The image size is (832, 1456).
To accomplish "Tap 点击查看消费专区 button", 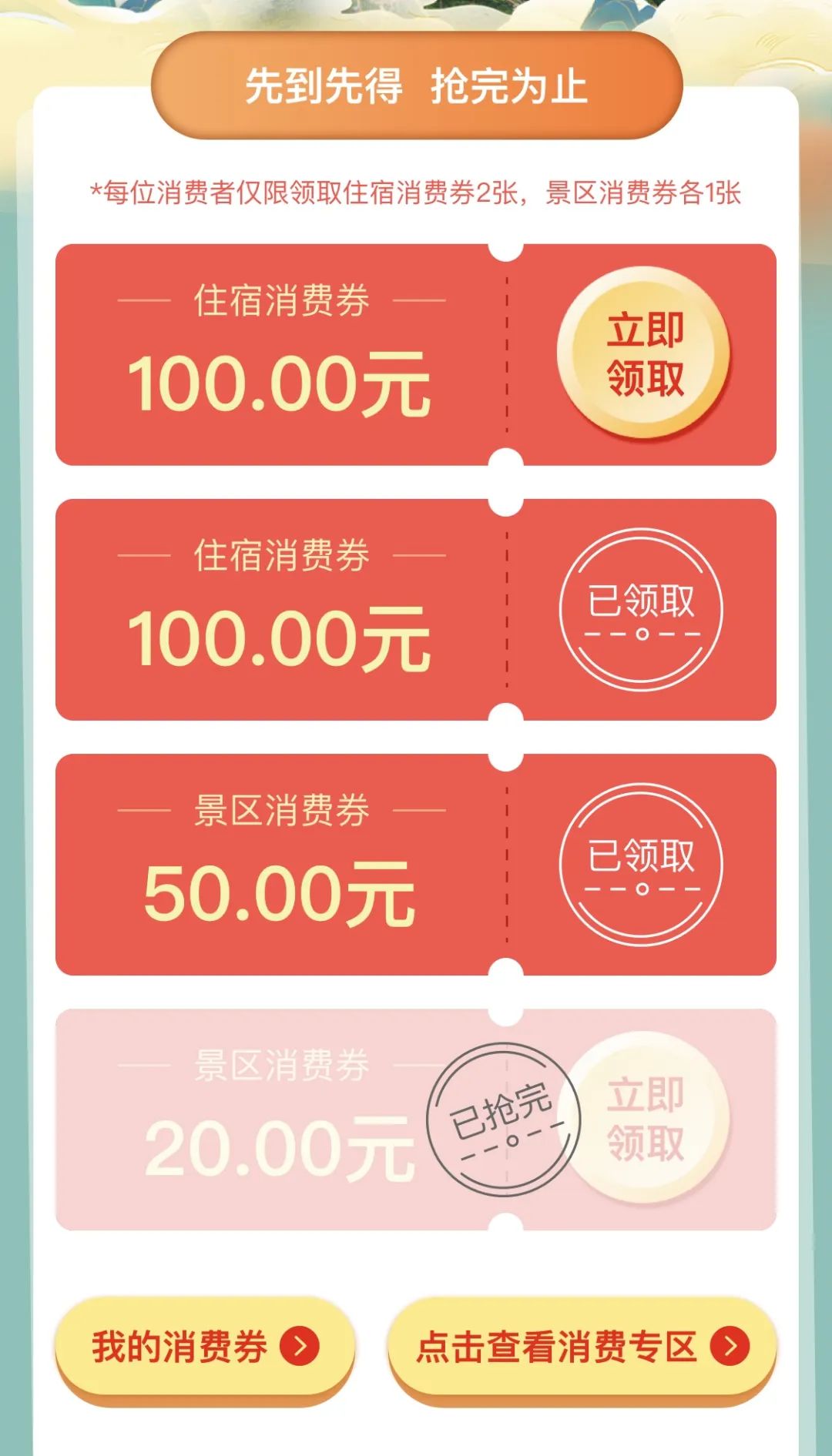I will pyautogui.click(x=582, y=1346).
